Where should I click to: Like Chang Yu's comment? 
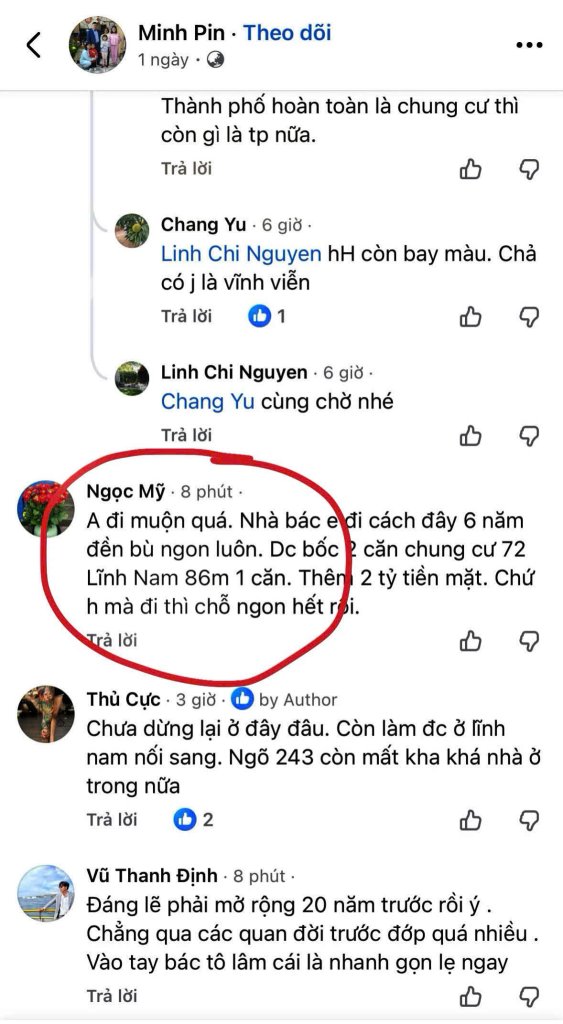[470, 317]
